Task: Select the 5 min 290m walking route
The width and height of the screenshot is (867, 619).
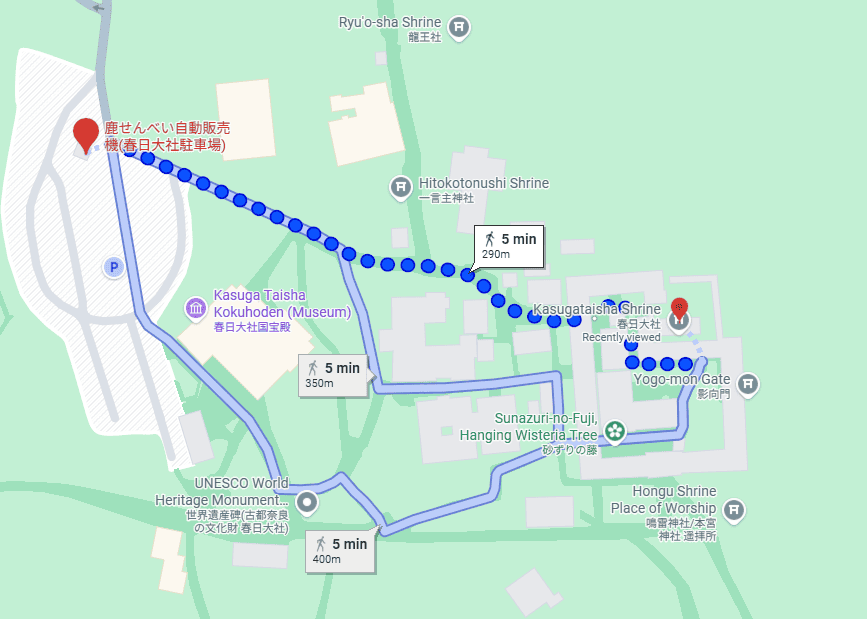Action: [x=509, y=247]
